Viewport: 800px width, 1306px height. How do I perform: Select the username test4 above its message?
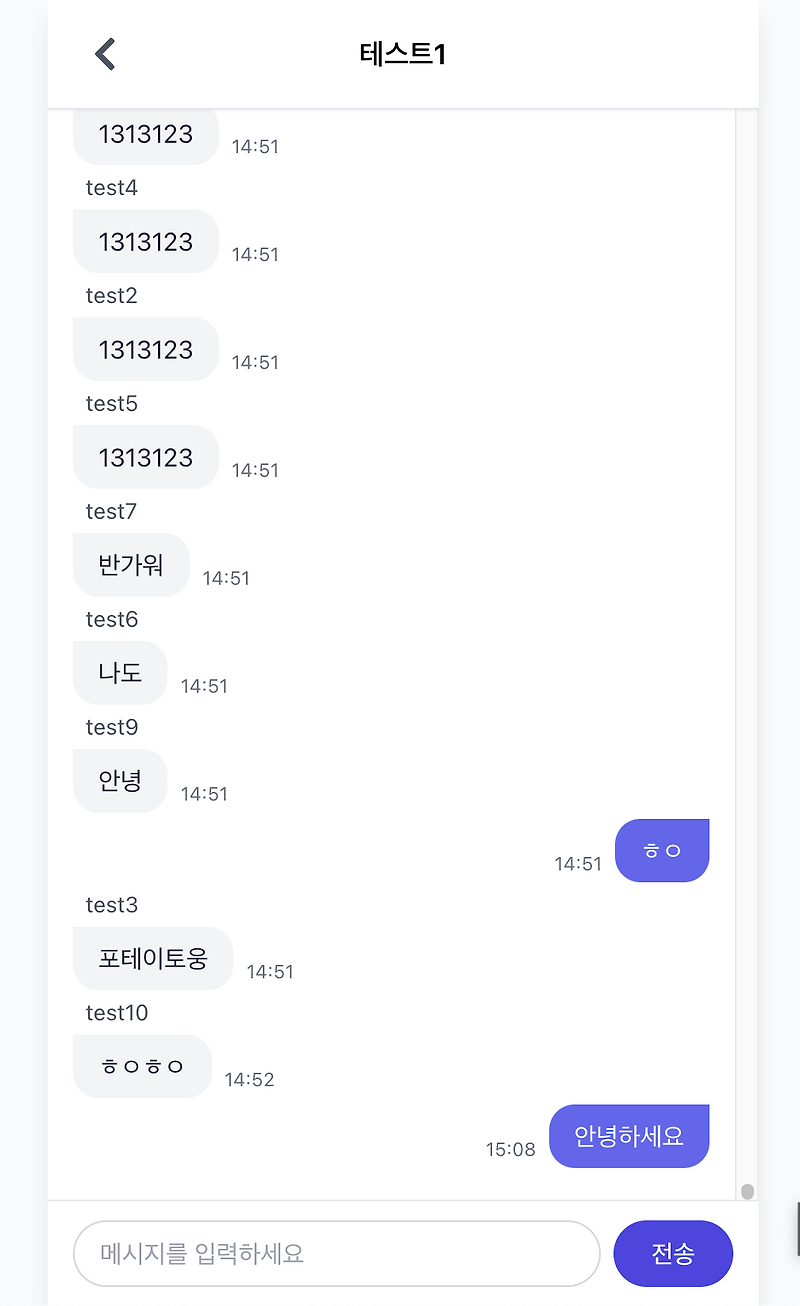(111, 187)
